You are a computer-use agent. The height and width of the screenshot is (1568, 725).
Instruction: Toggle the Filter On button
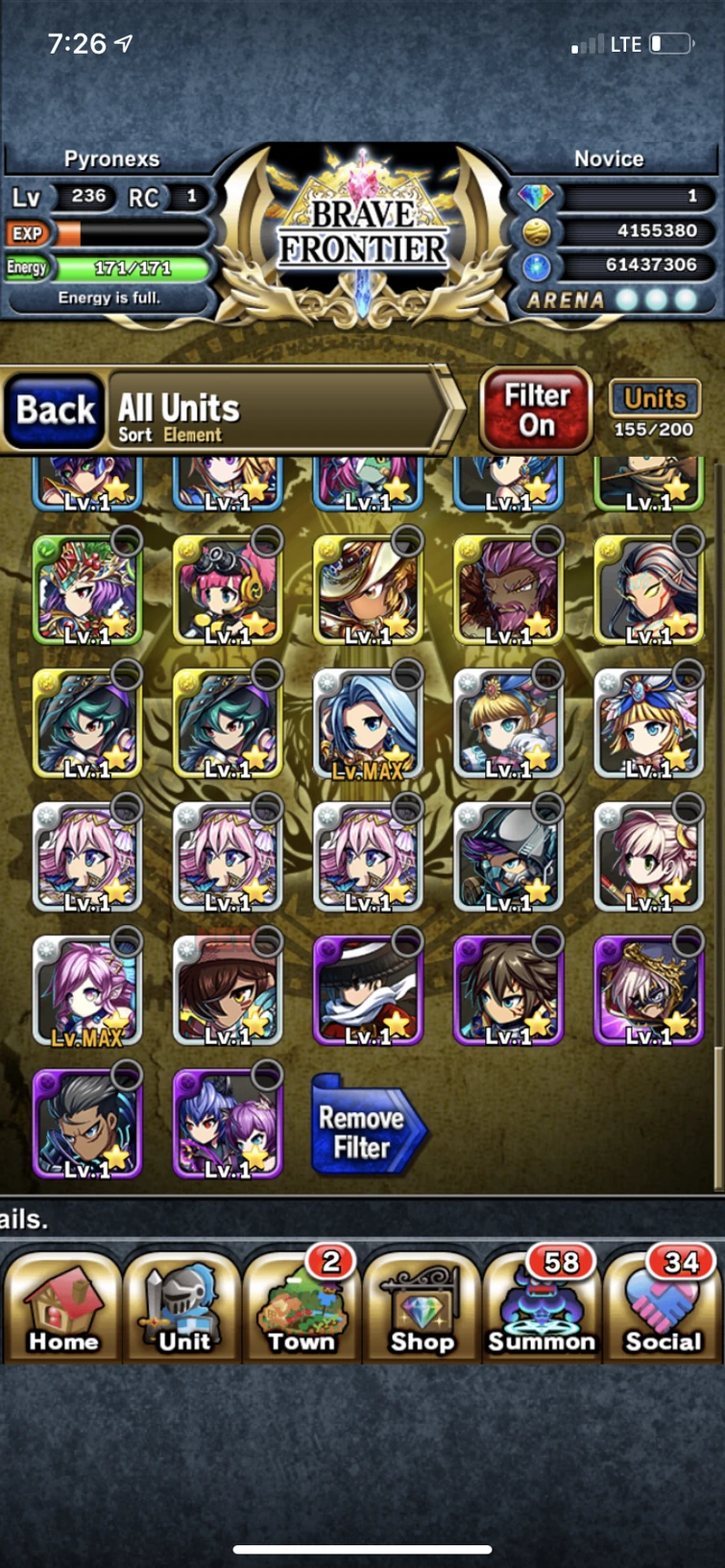pos(536,411)
